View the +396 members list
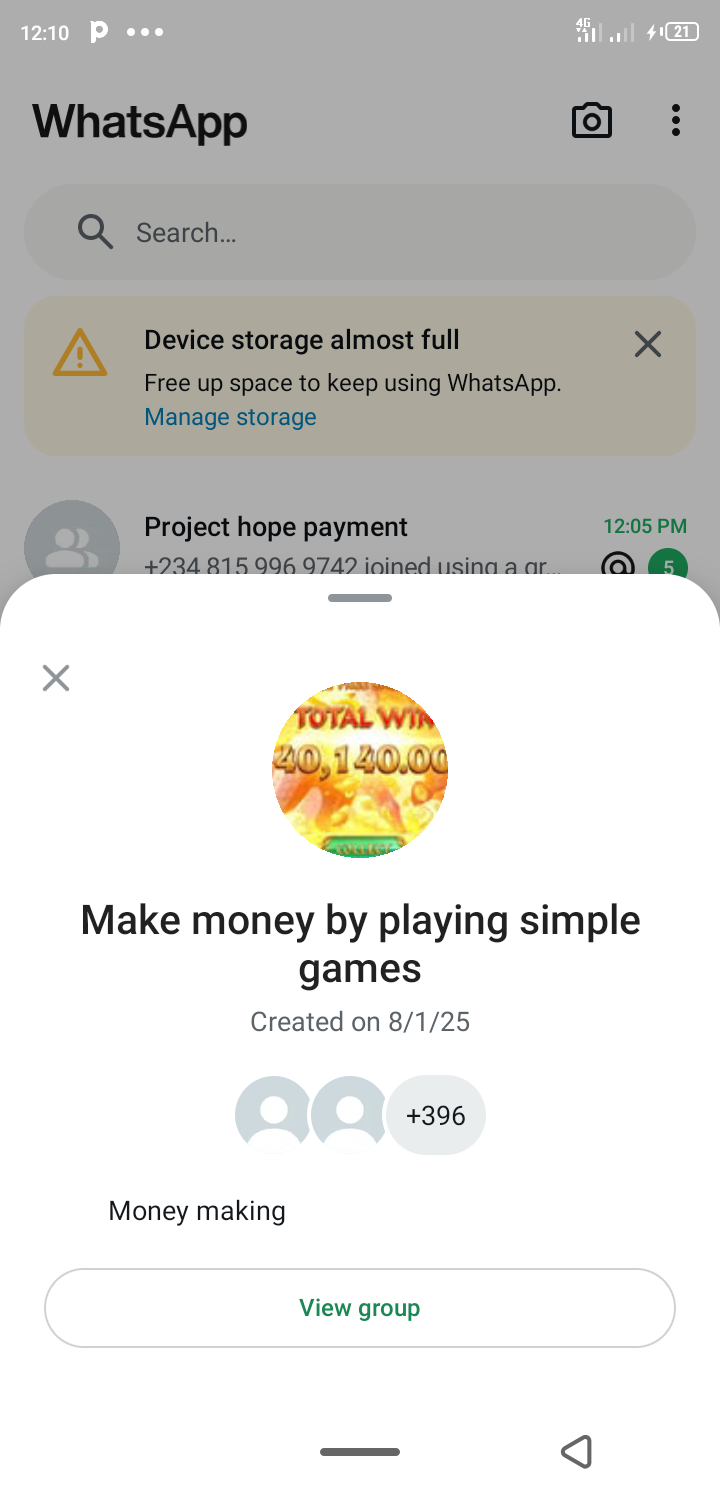The width and height of the screenshot is (720, 1500). pyautogui.click(x=436, y=1115)
